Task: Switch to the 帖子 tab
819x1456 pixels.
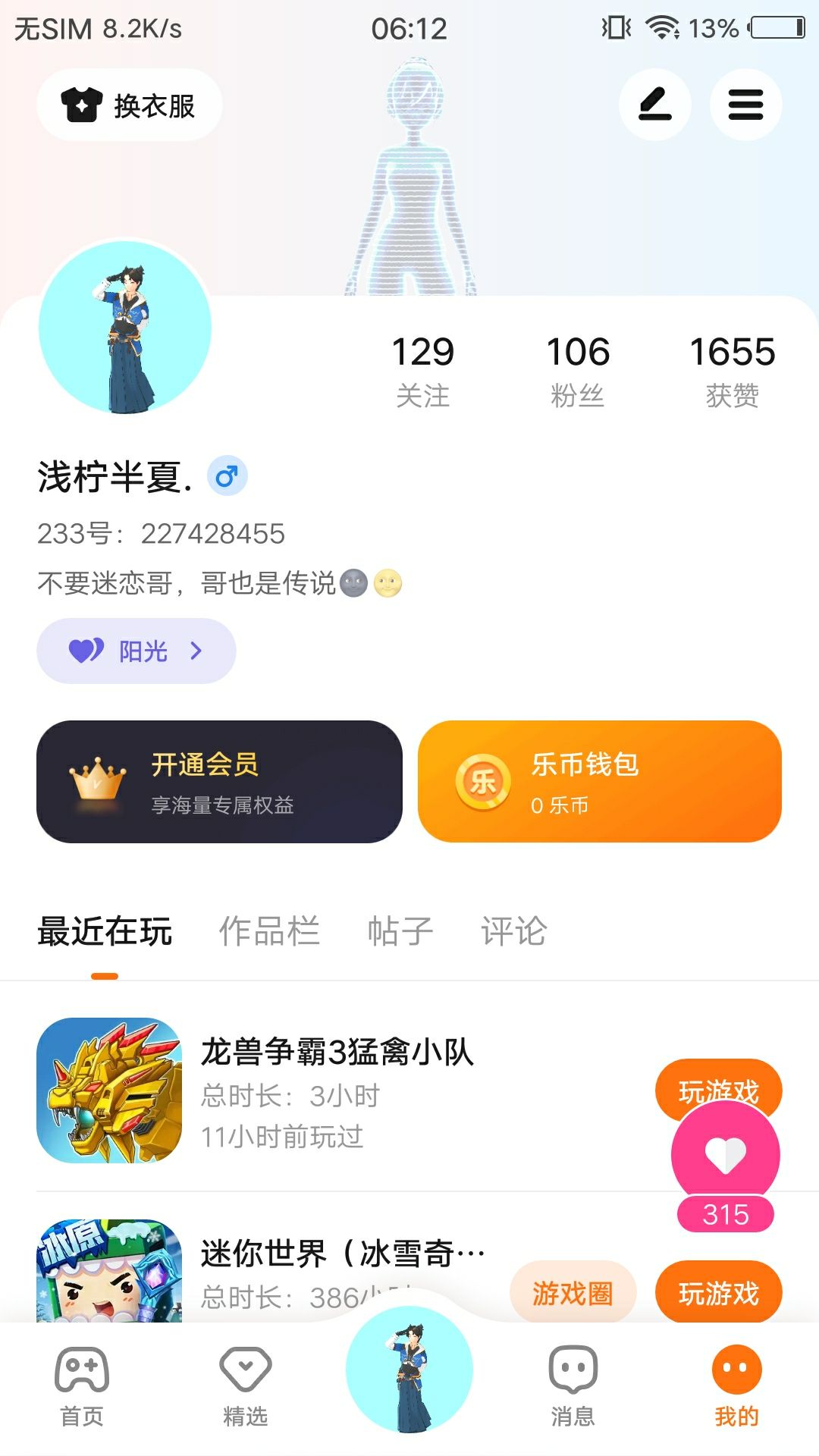Action: coord(400,931)
